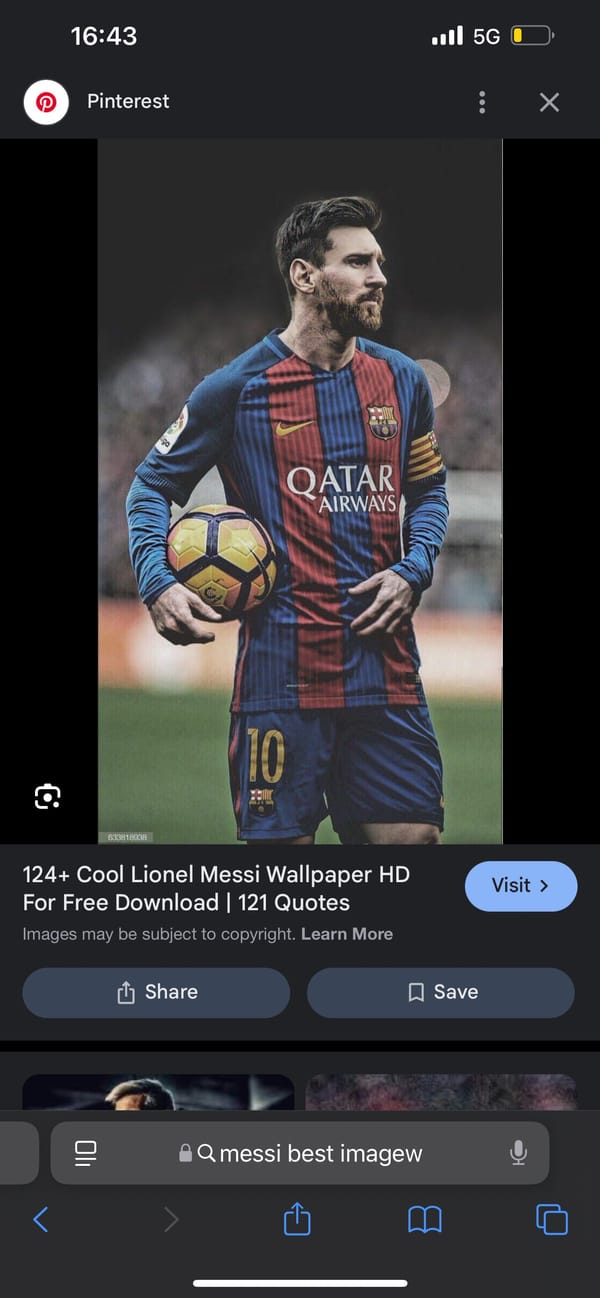Open the page reader menu

pyautogui.click(x=86, y=1153)
